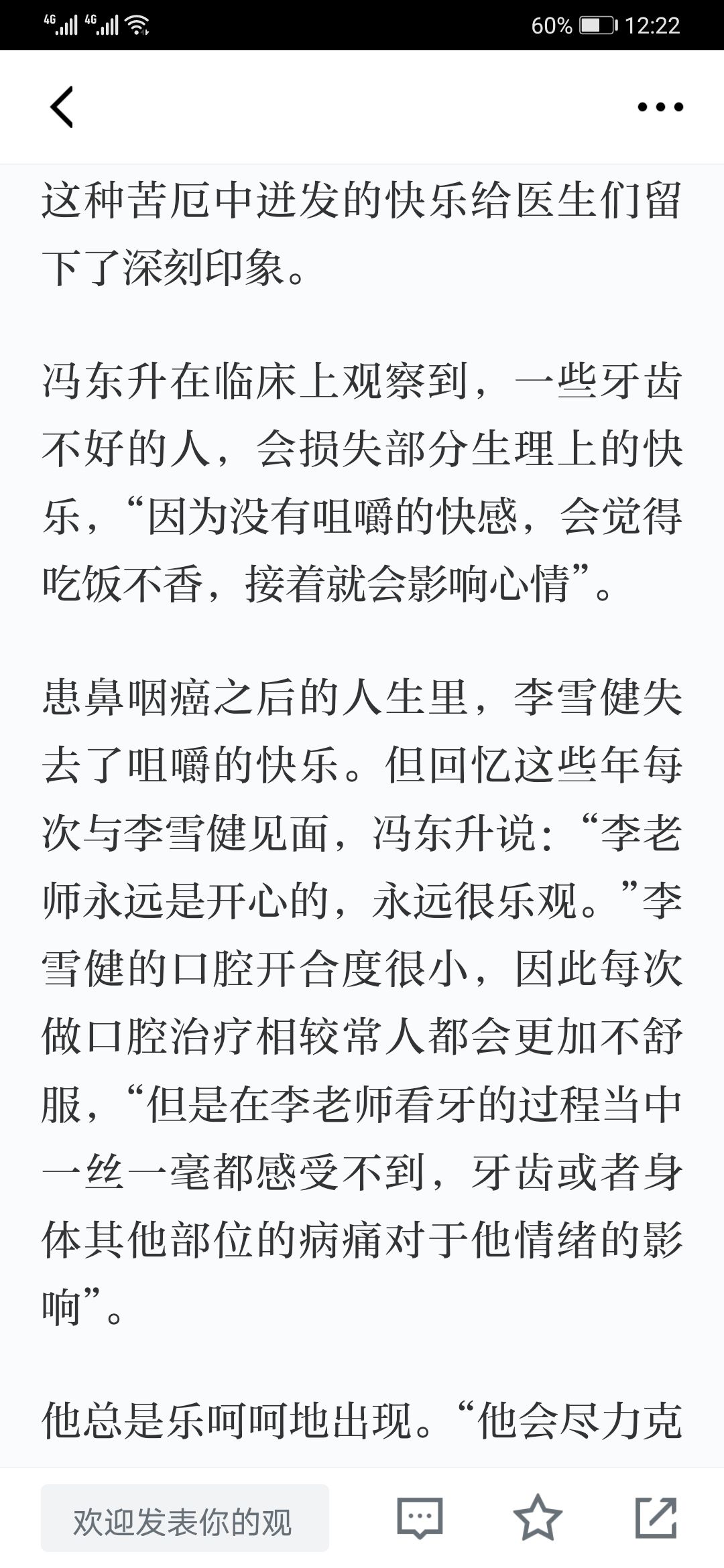Screen dimensions: 724x1568
Task: Bookmark this article with the star
Action: click(x=538, y=1517)
